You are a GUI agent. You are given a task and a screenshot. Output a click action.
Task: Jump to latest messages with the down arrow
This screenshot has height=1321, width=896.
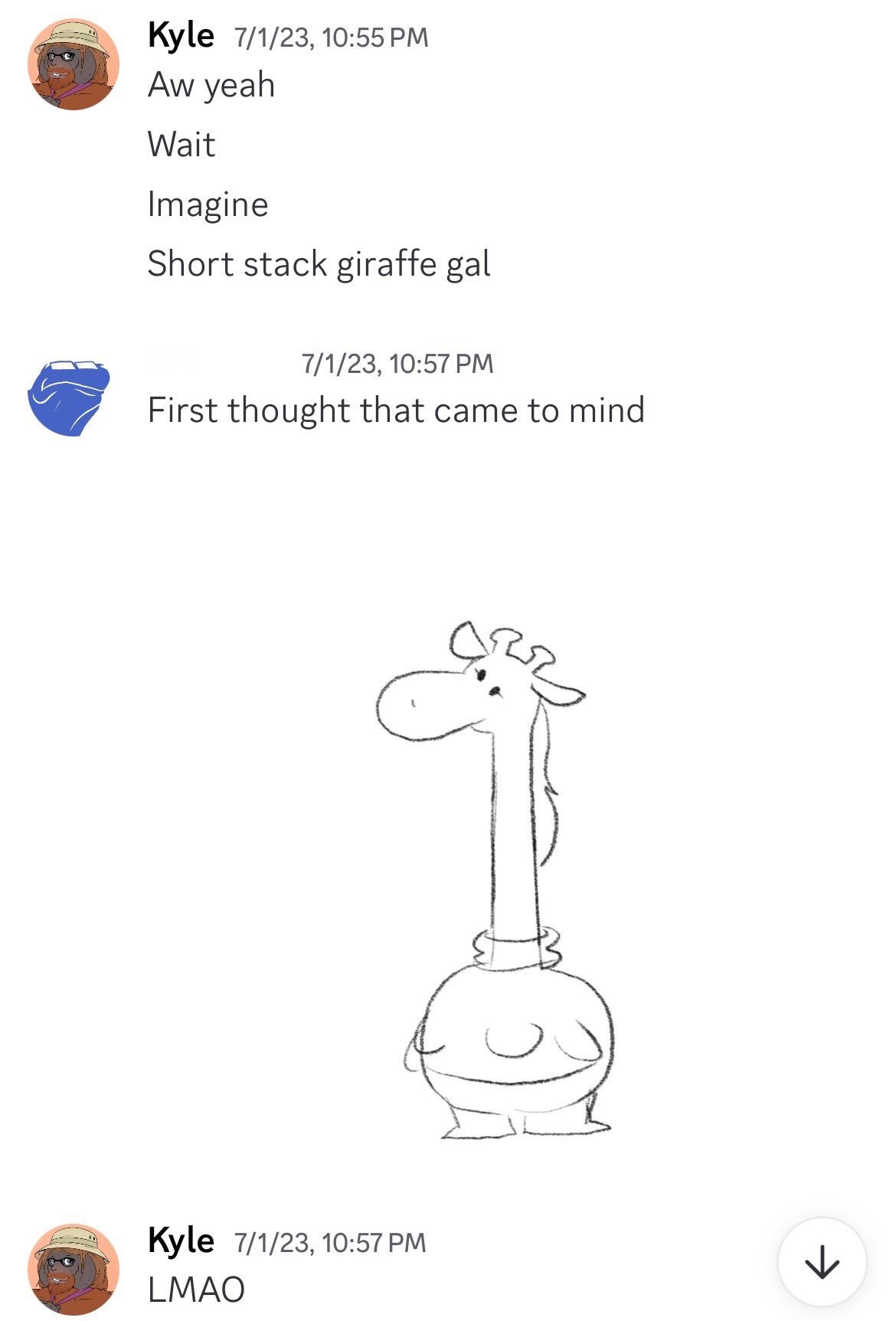[822, 1262]
